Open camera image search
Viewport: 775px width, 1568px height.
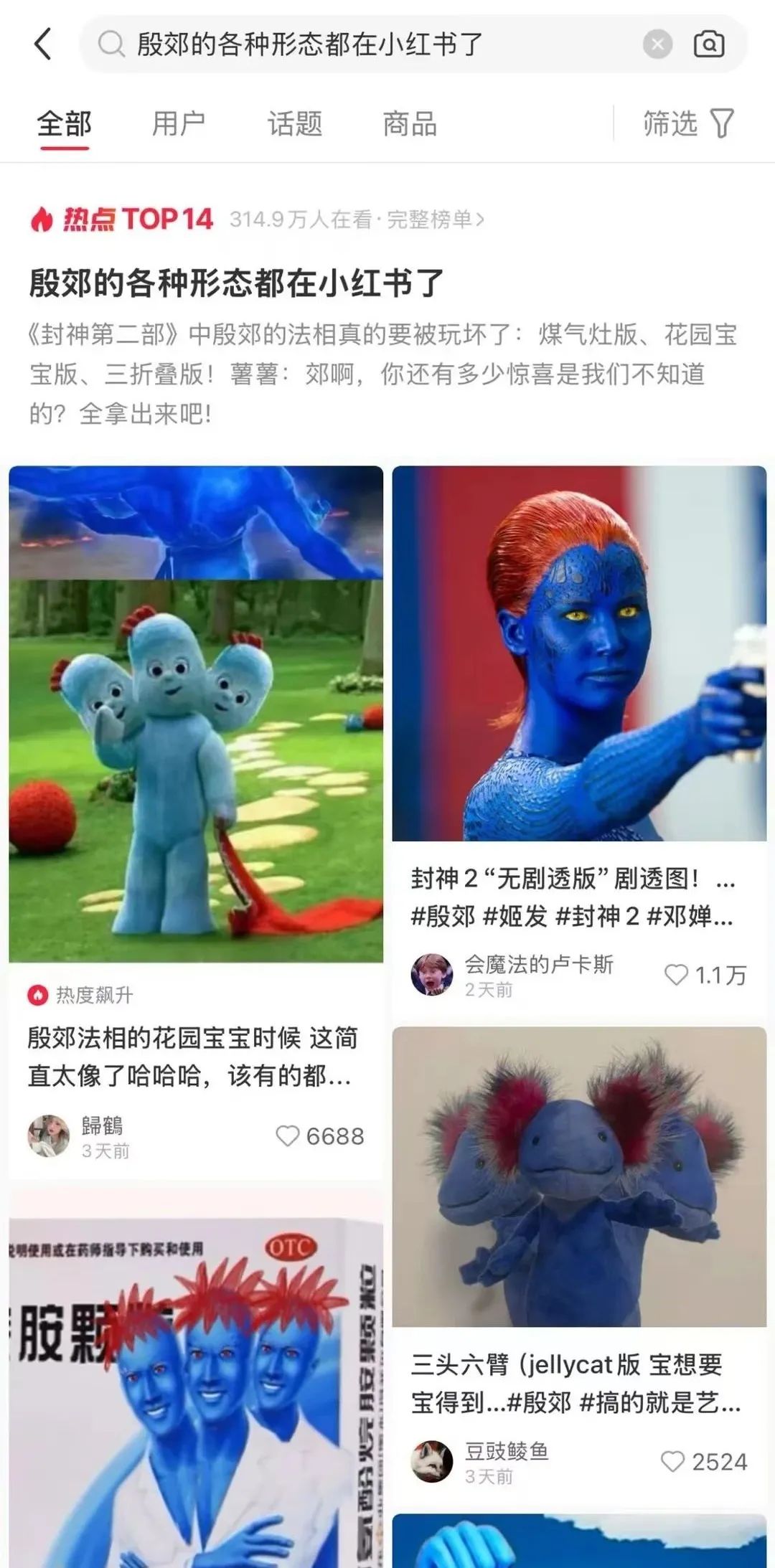[709, 44]
